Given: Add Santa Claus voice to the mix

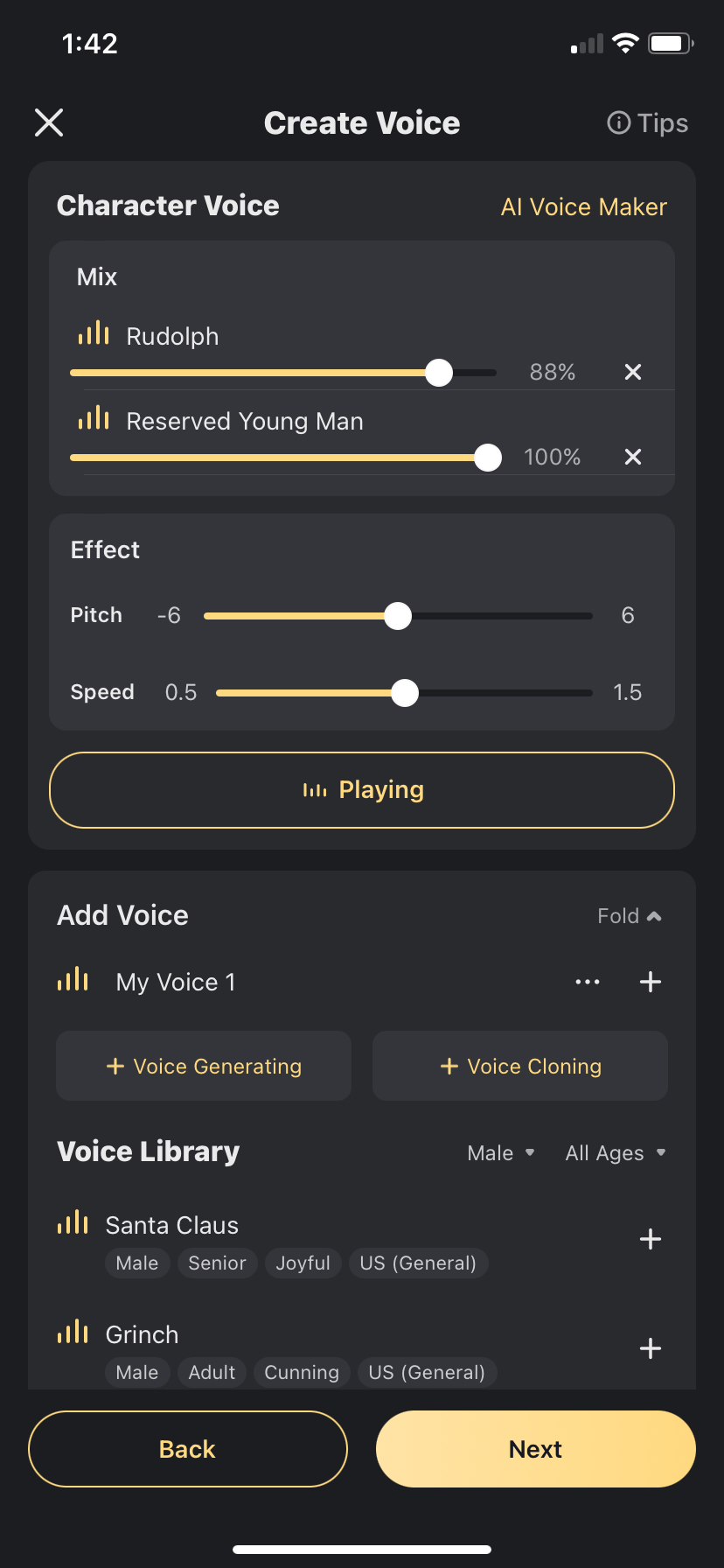Looking at the screenshot, I should [651, 1239].
